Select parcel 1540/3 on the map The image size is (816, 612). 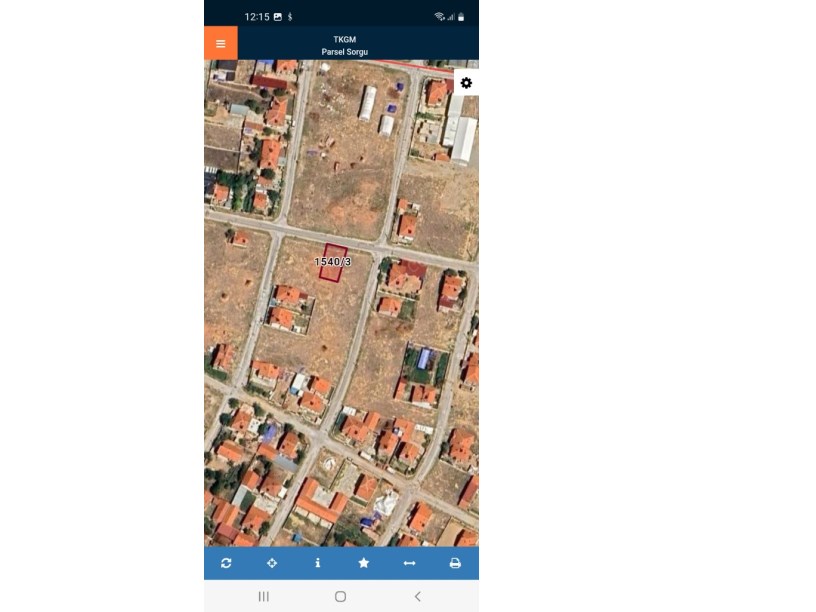point(333,262)
